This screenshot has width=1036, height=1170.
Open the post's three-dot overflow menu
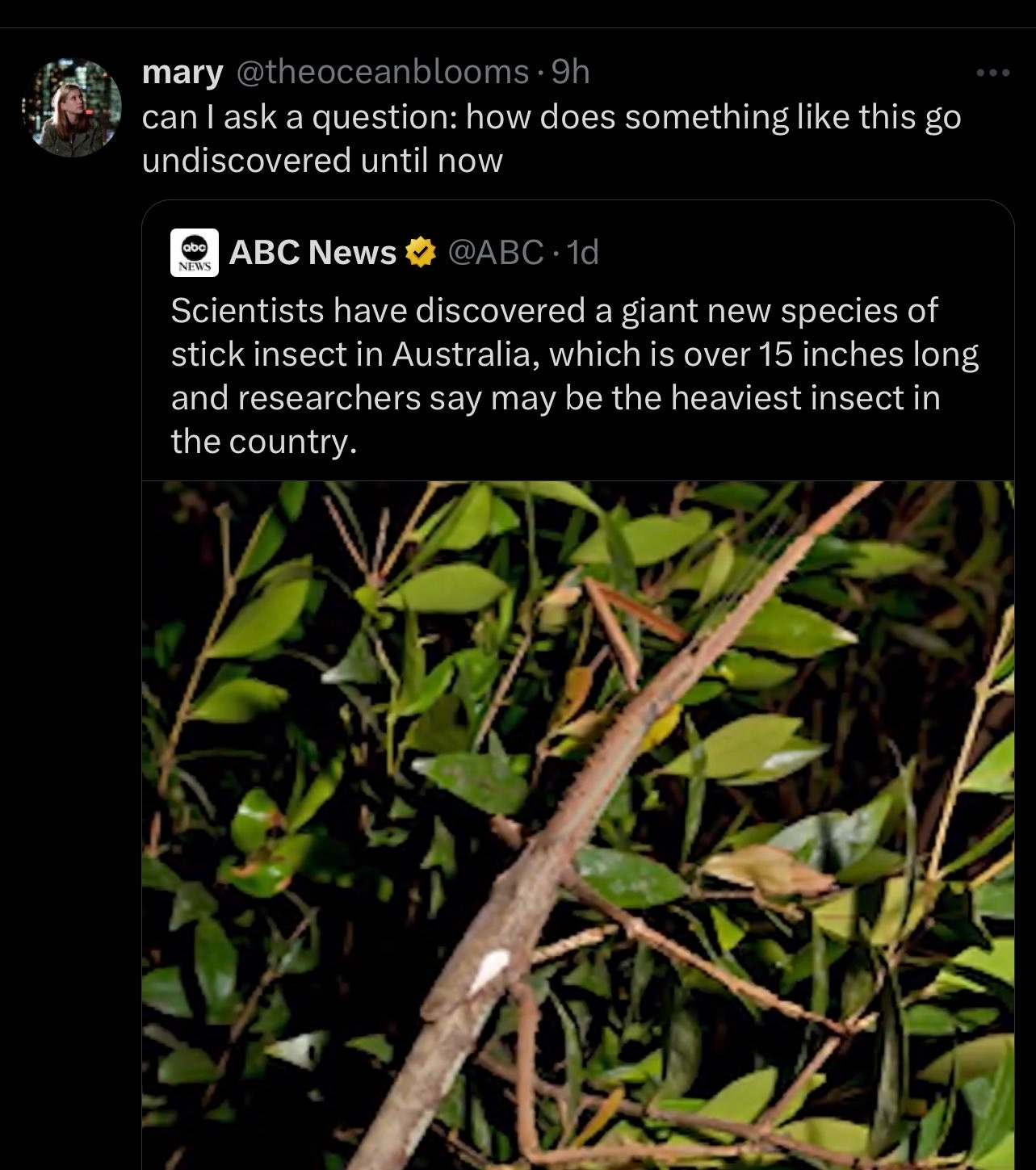(992, 73)
